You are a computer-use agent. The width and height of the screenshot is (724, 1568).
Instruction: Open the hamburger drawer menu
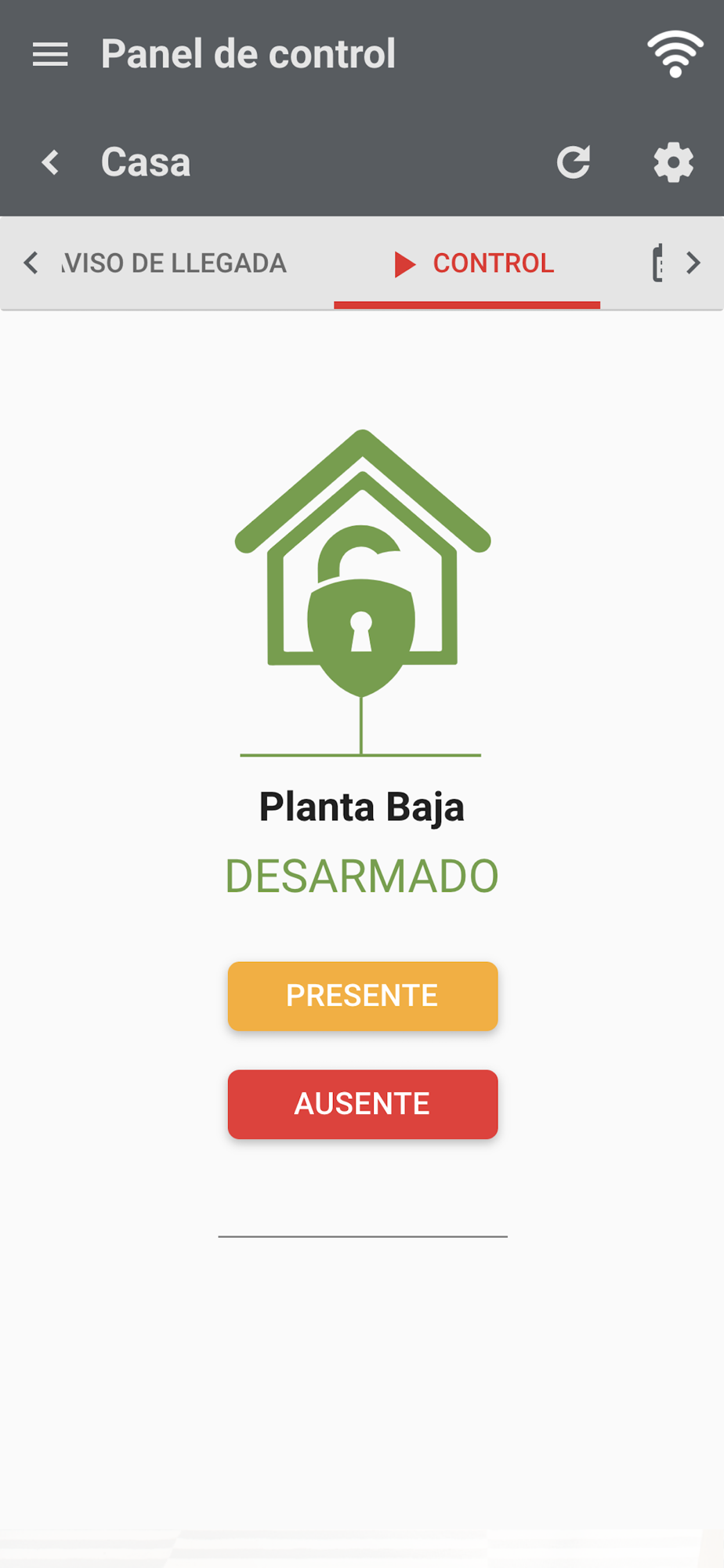[50, 55]
